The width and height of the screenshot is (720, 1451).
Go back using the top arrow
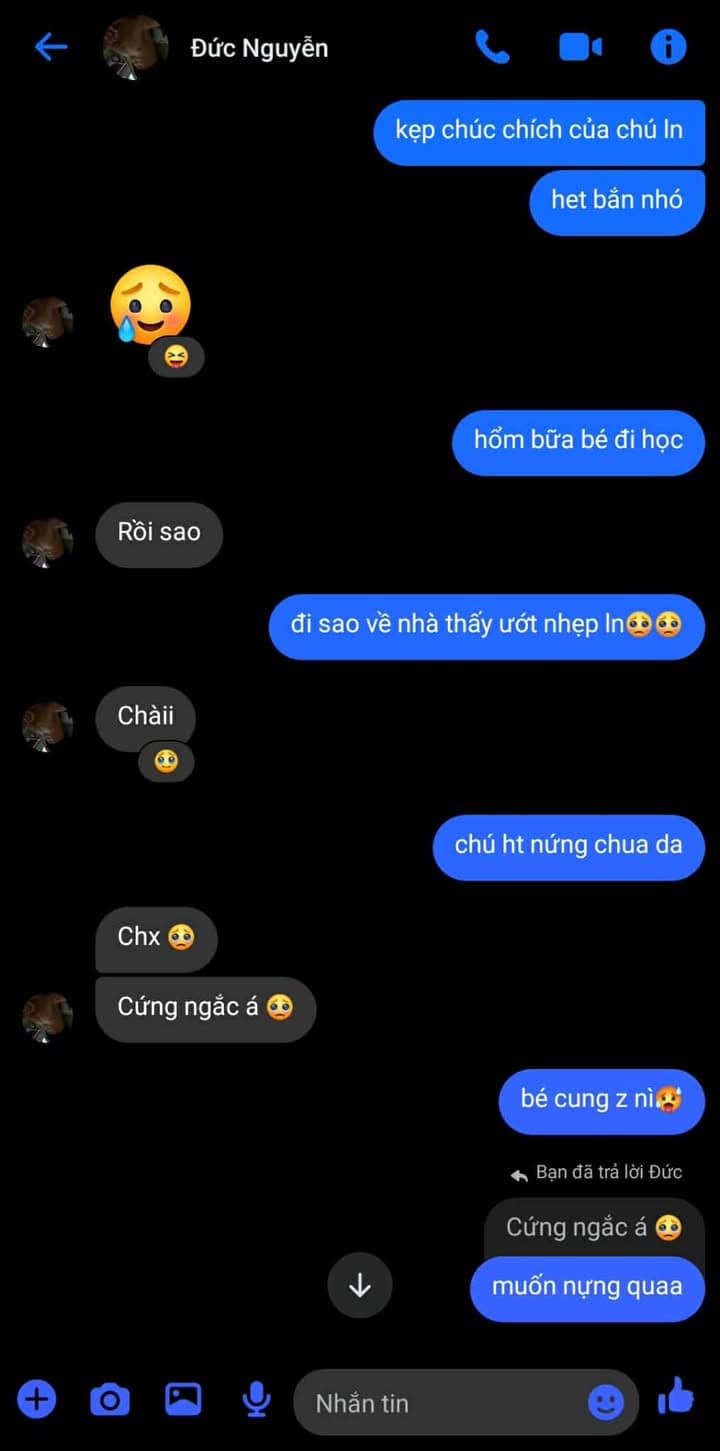click(x=51, y=47)
